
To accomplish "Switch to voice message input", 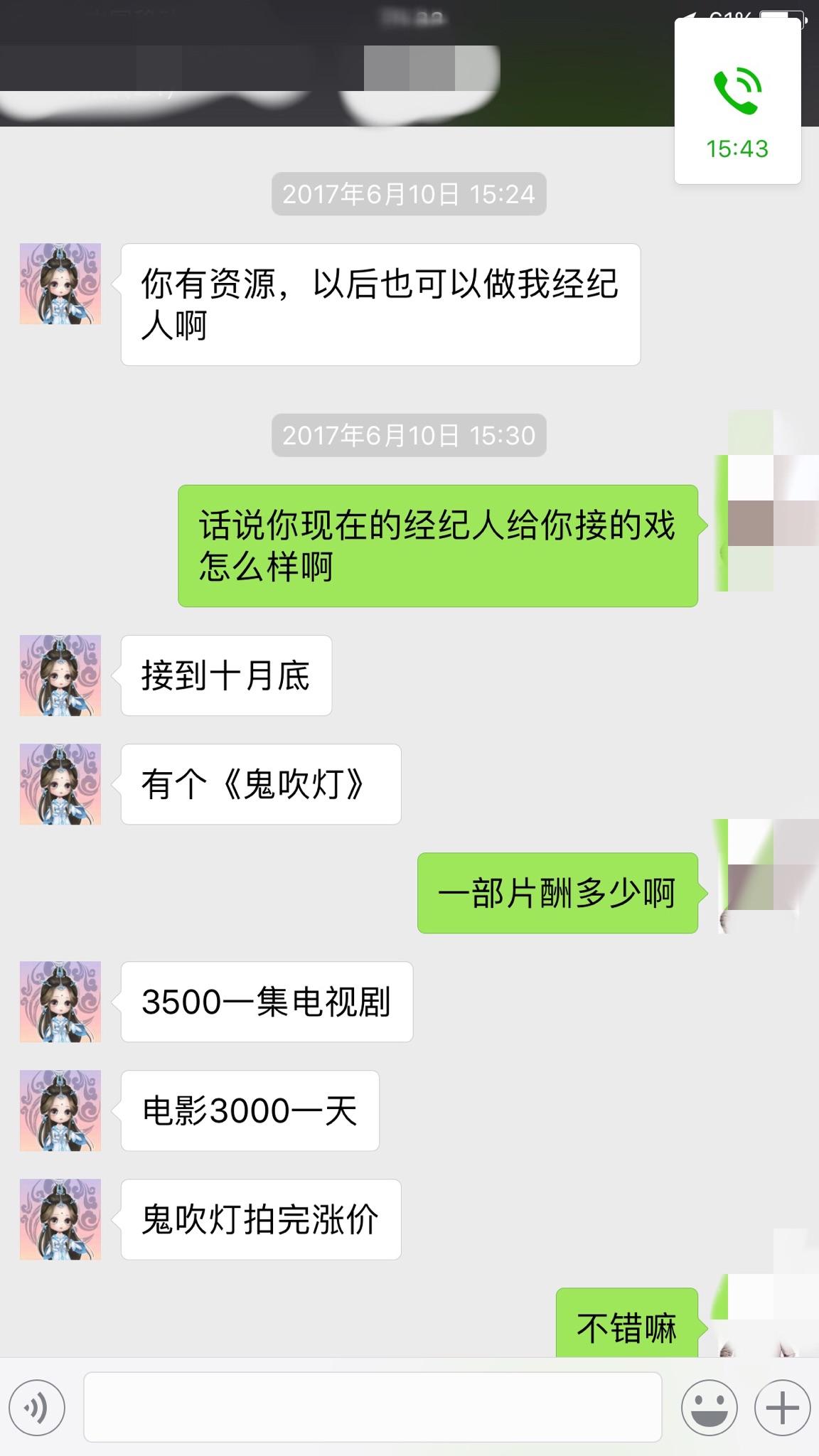I will pos(37,1407).
